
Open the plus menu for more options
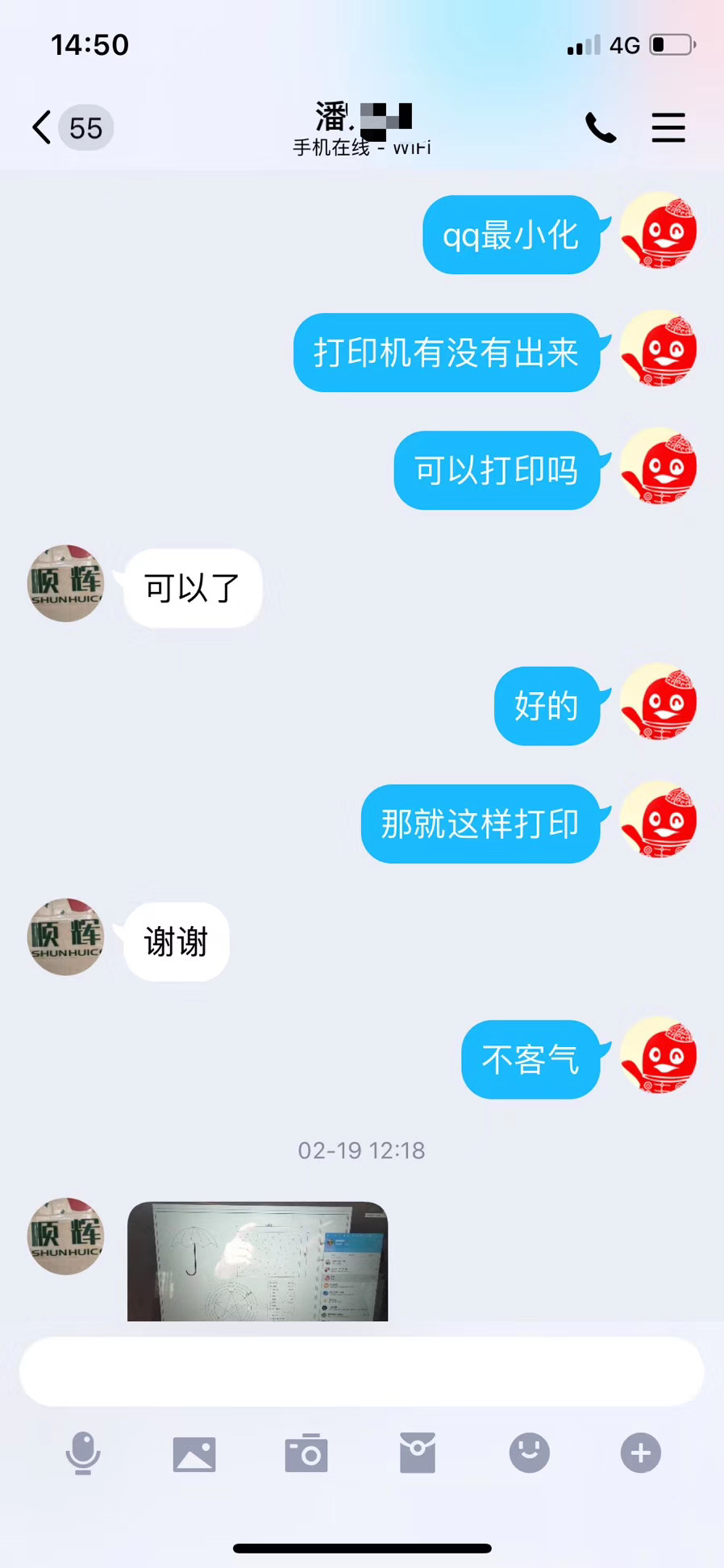pos(640,1453)
